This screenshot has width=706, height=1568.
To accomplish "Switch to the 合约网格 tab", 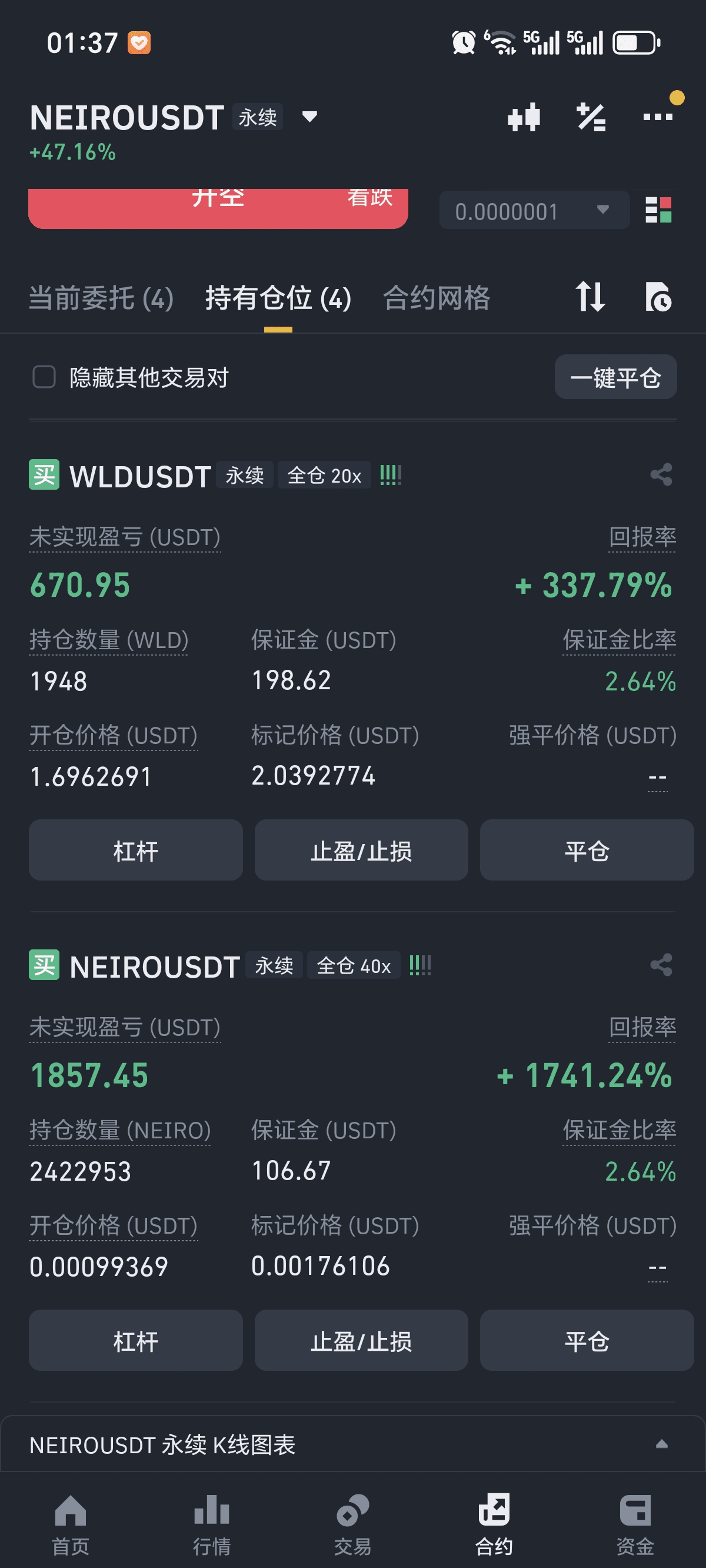I will tap(437, 298).
